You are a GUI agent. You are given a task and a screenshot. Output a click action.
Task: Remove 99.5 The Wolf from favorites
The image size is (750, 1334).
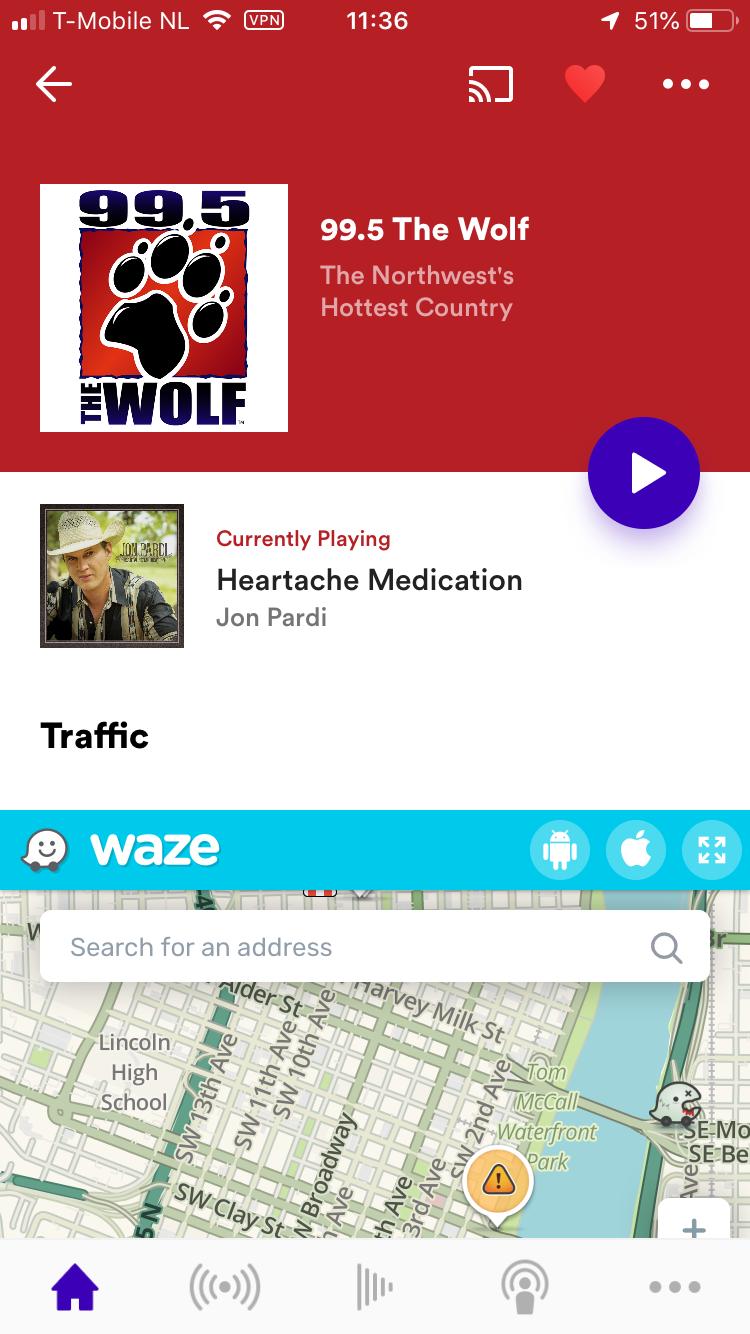coord(585,85)
